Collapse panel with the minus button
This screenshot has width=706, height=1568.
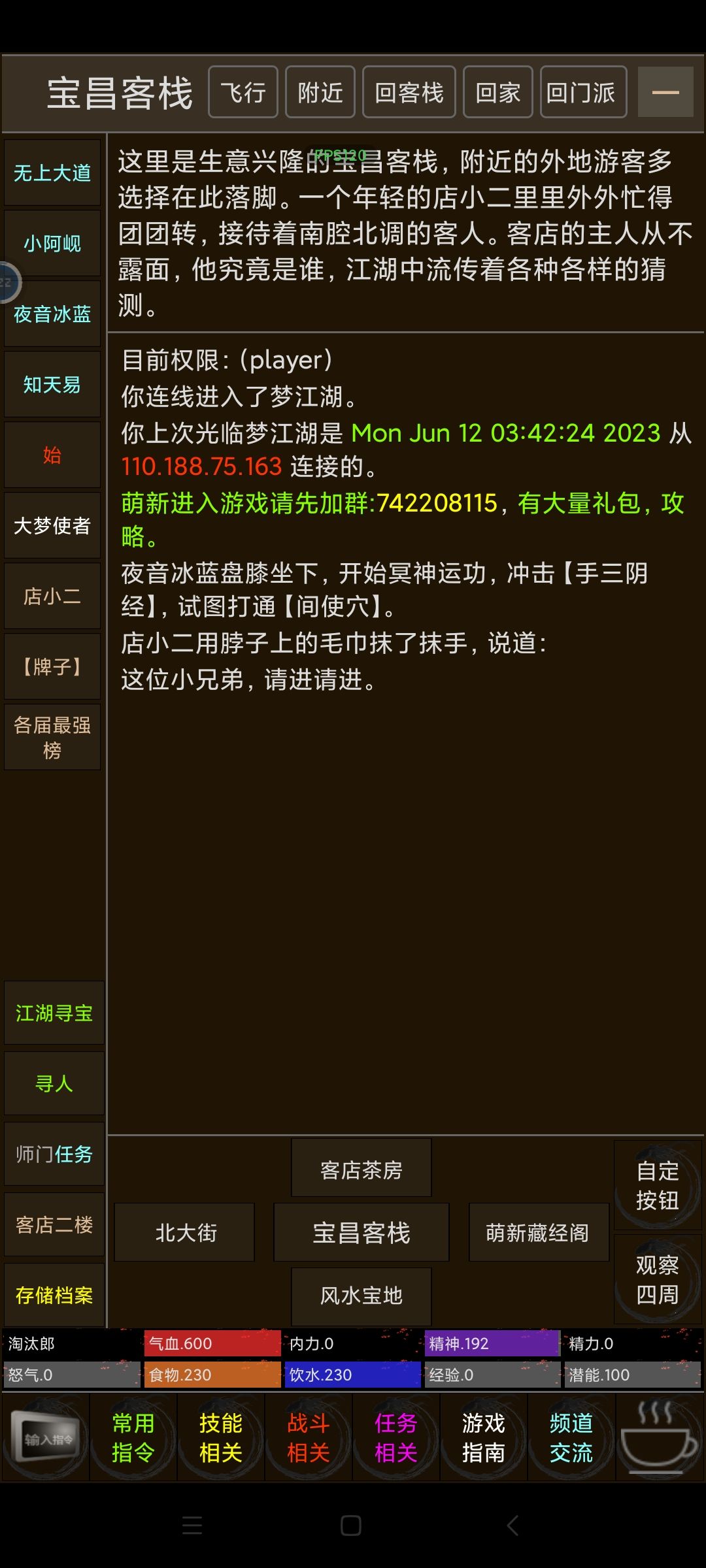pyautogui.click(x=665, y=92)
